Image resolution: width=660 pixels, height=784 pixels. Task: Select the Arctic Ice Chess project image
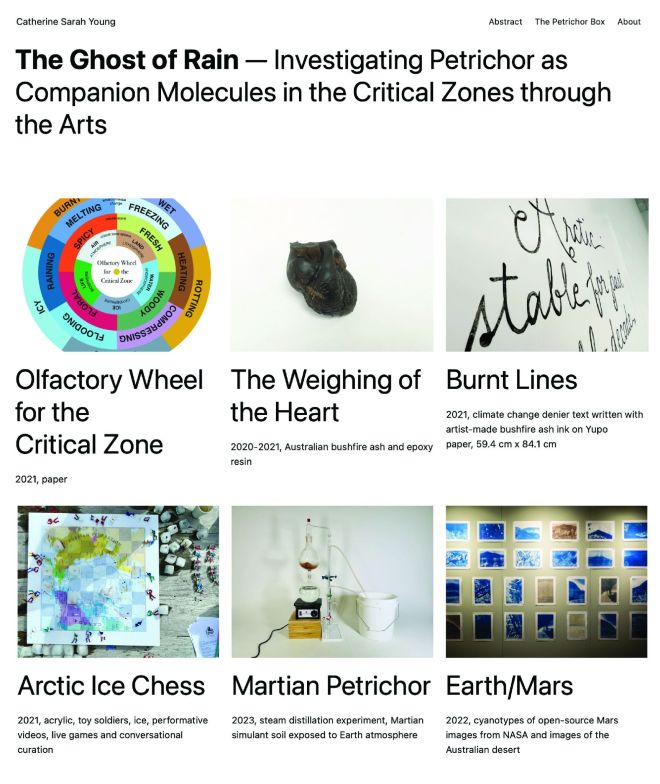click(x=117, y=581)
